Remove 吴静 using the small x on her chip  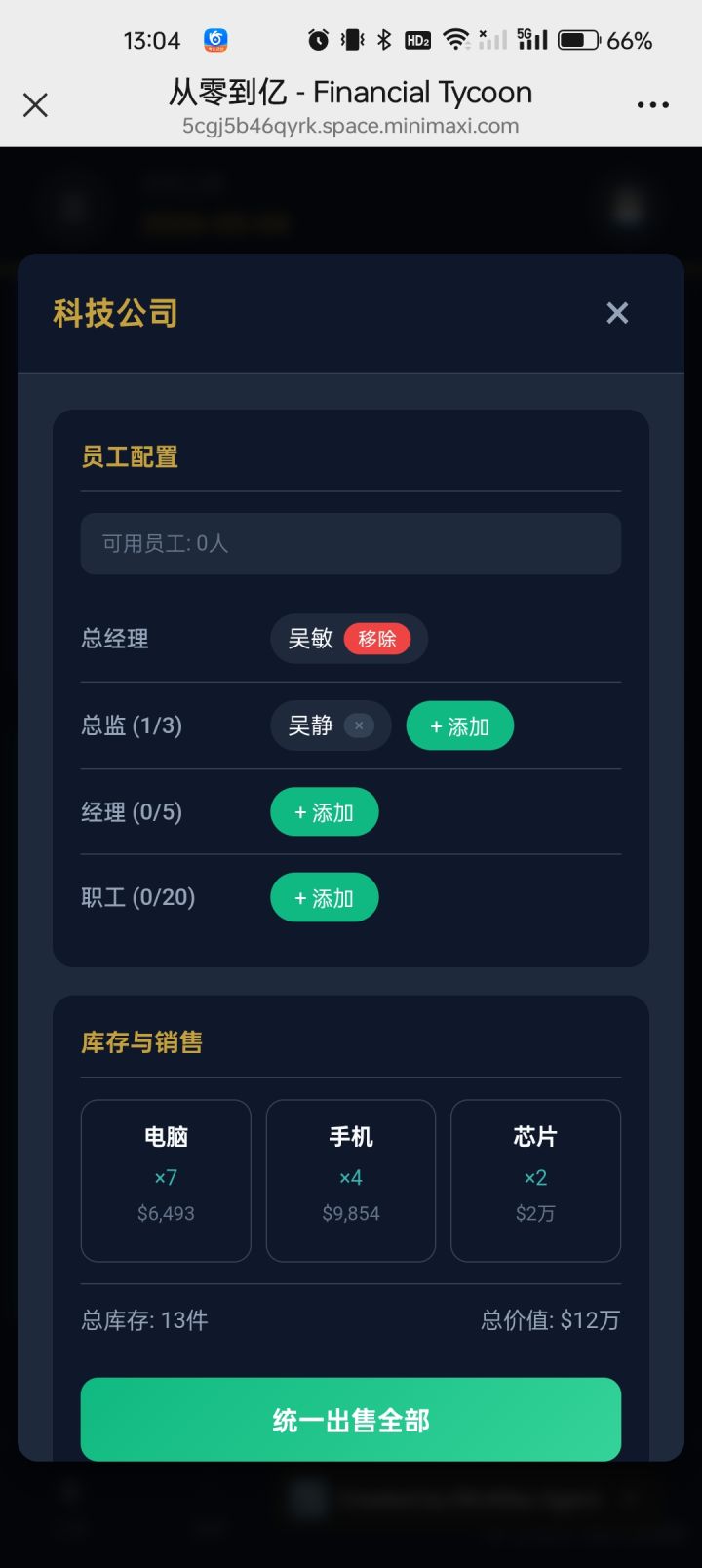tap(359, 725)
